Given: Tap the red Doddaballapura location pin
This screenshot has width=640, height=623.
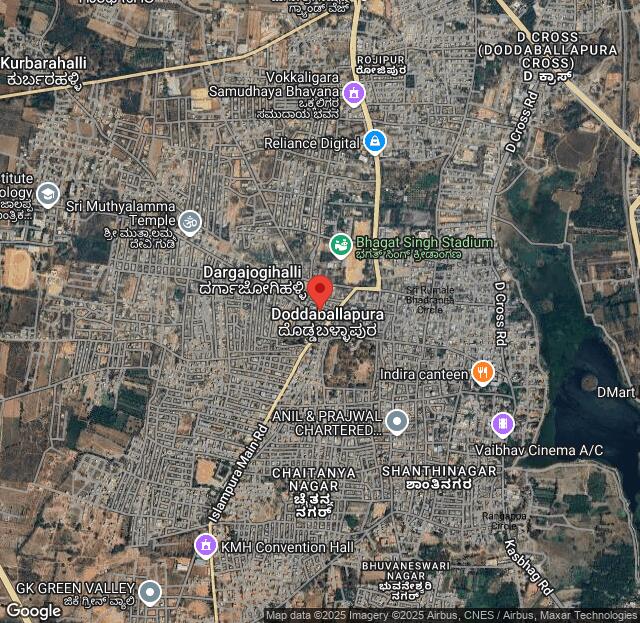Looking at the screenshot, I should tap(319, 290).
